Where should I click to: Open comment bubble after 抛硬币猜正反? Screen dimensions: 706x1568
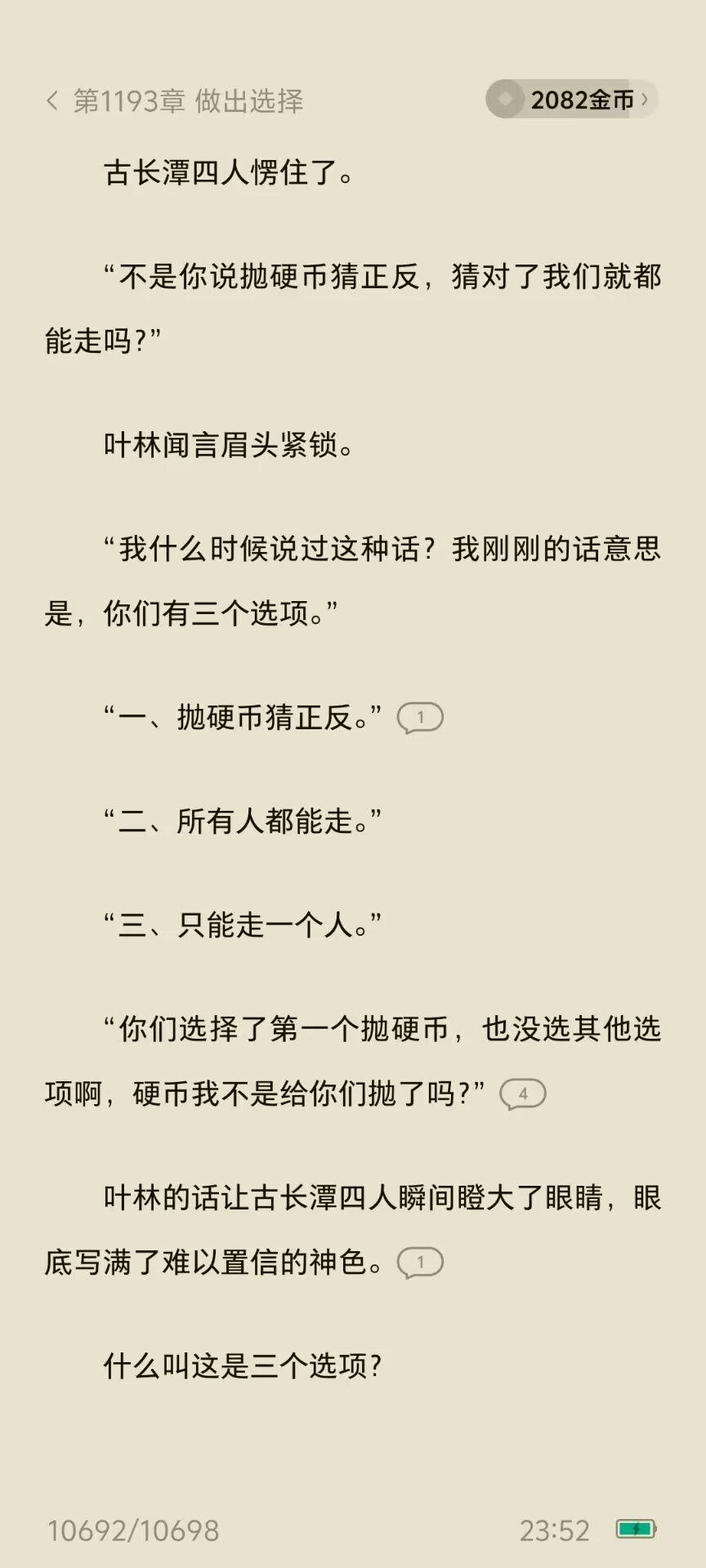[x=420, y=718]
